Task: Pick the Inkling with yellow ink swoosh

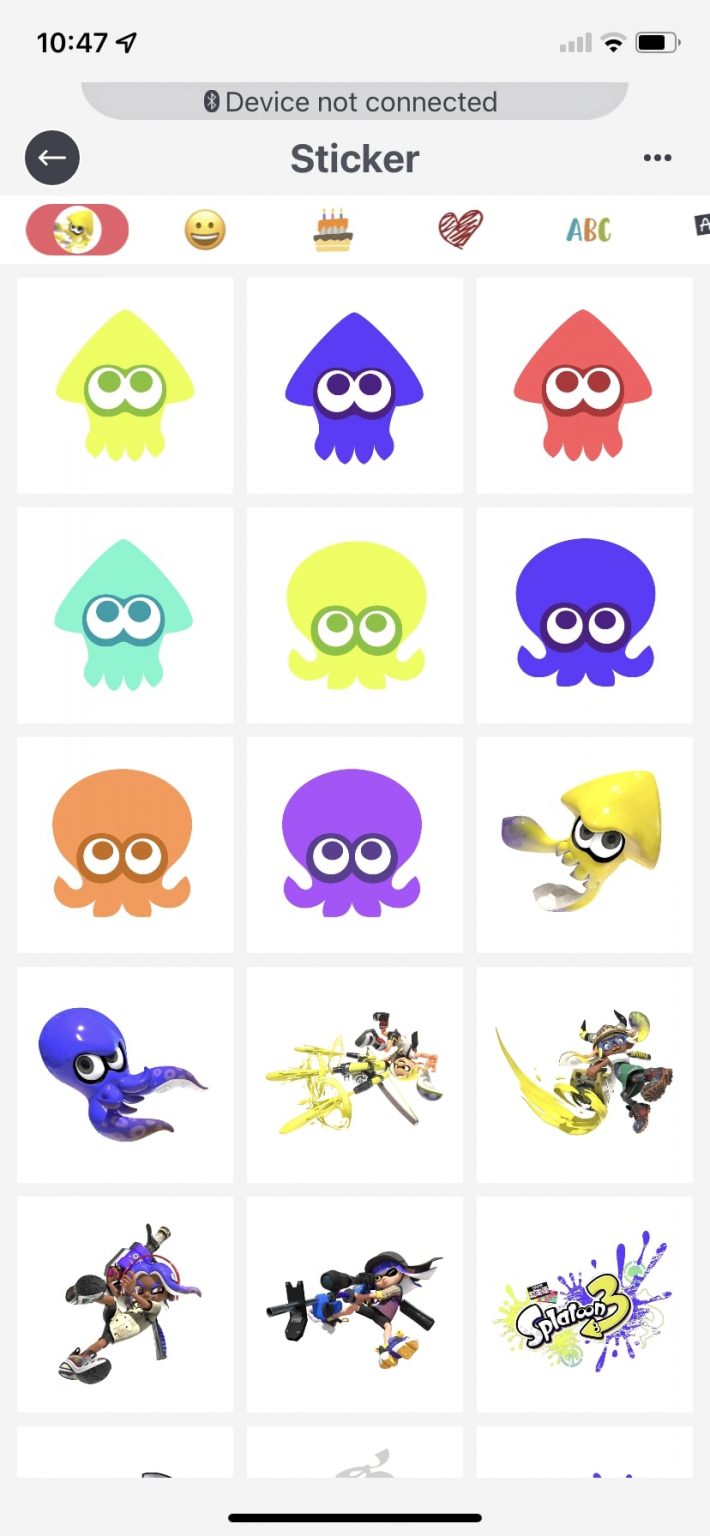Action: tap(585, 1075)
